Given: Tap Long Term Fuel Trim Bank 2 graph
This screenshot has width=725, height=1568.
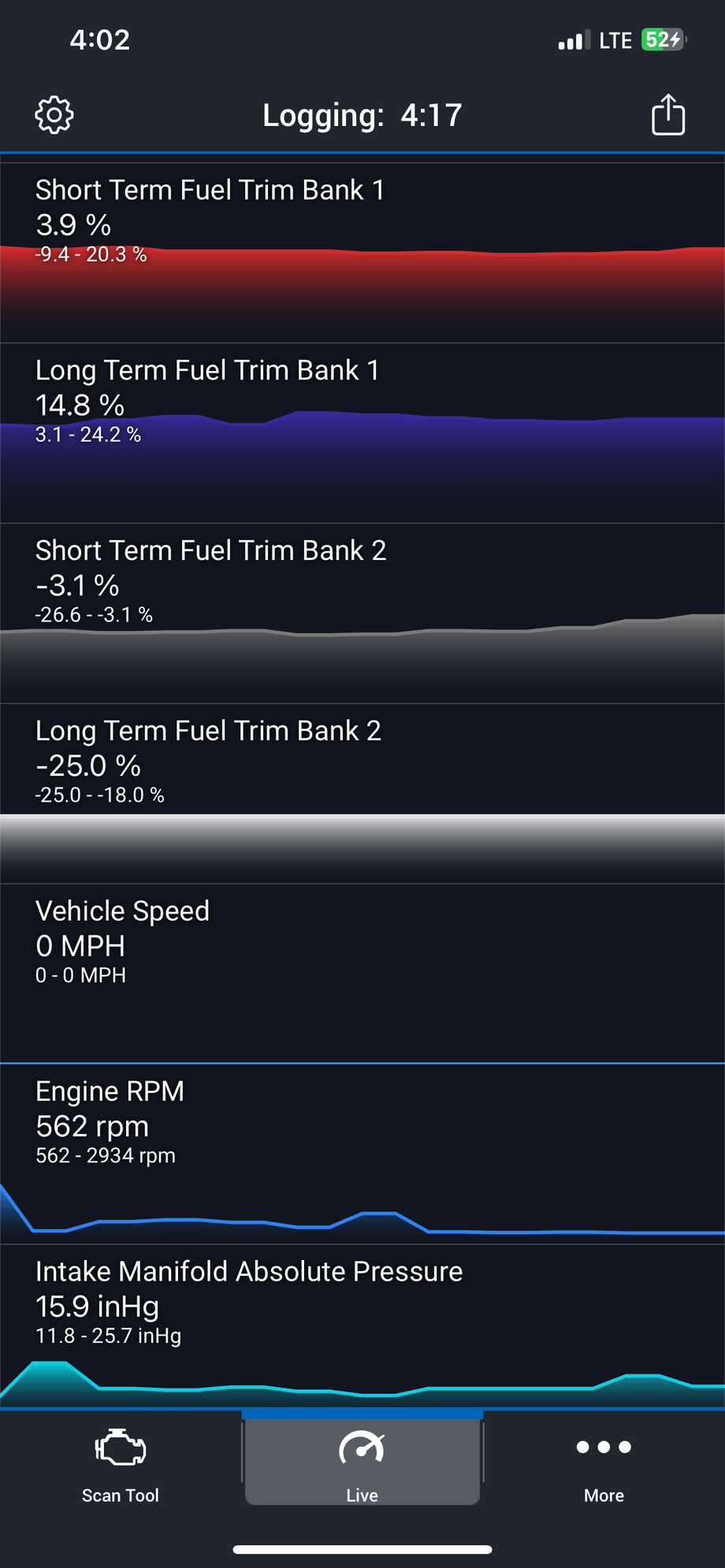Looking at the screenshot, I should tap(362, 794).
